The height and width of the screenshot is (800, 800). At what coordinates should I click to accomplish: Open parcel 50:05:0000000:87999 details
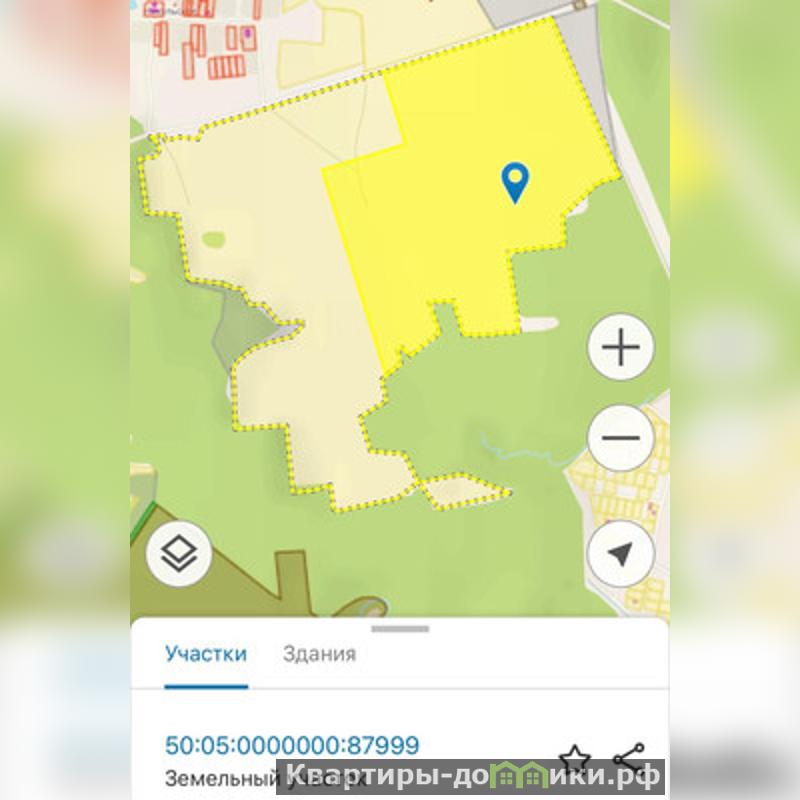292,745
